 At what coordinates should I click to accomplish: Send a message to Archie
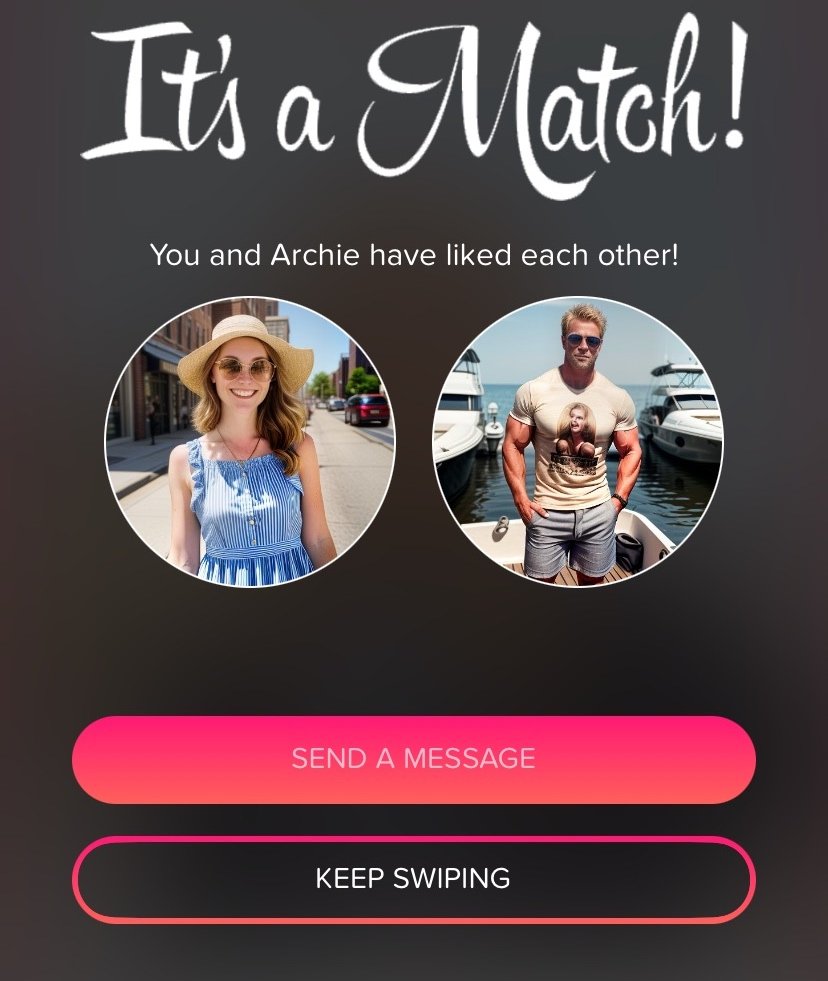413,759
